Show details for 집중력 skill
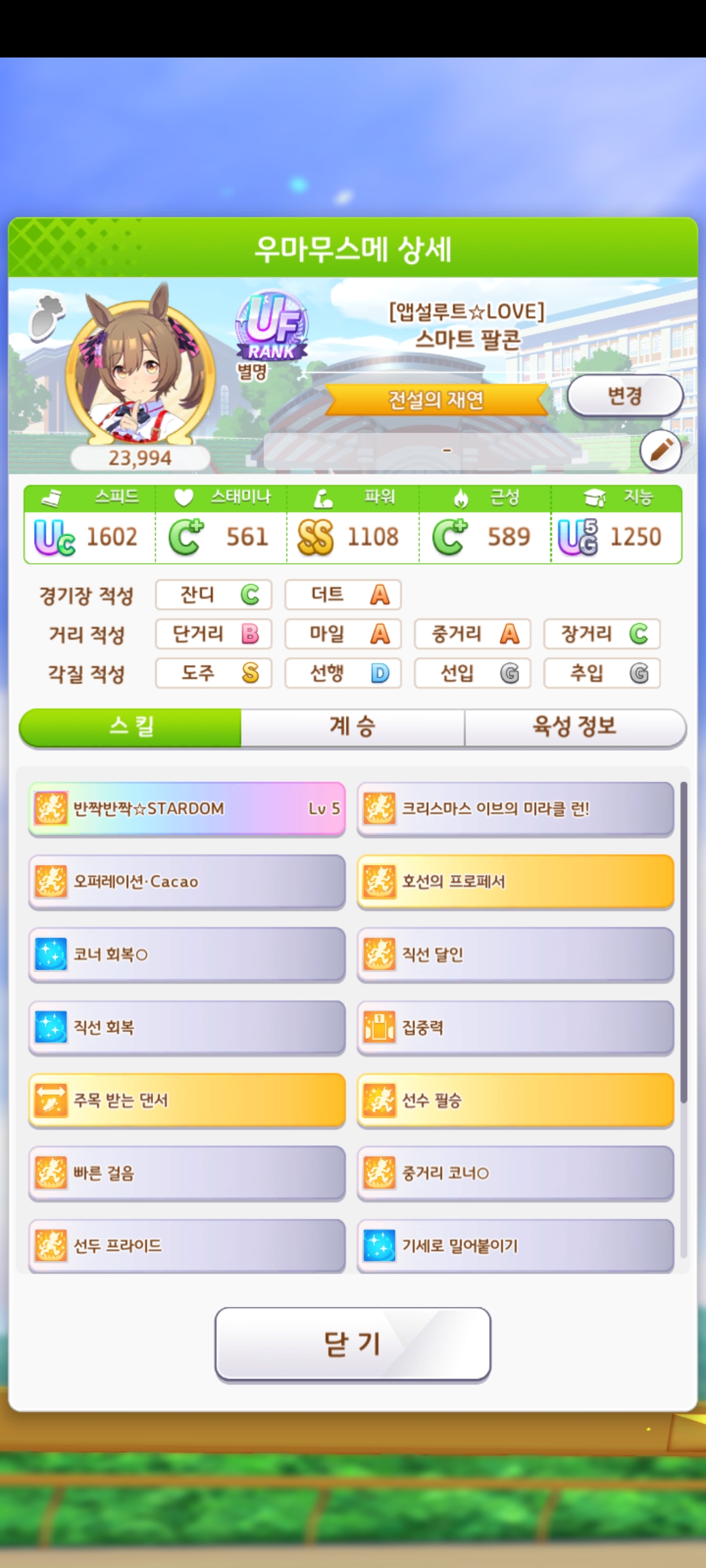The height and width of the screenshot is (1568, 706). (x=515, y=1027)
